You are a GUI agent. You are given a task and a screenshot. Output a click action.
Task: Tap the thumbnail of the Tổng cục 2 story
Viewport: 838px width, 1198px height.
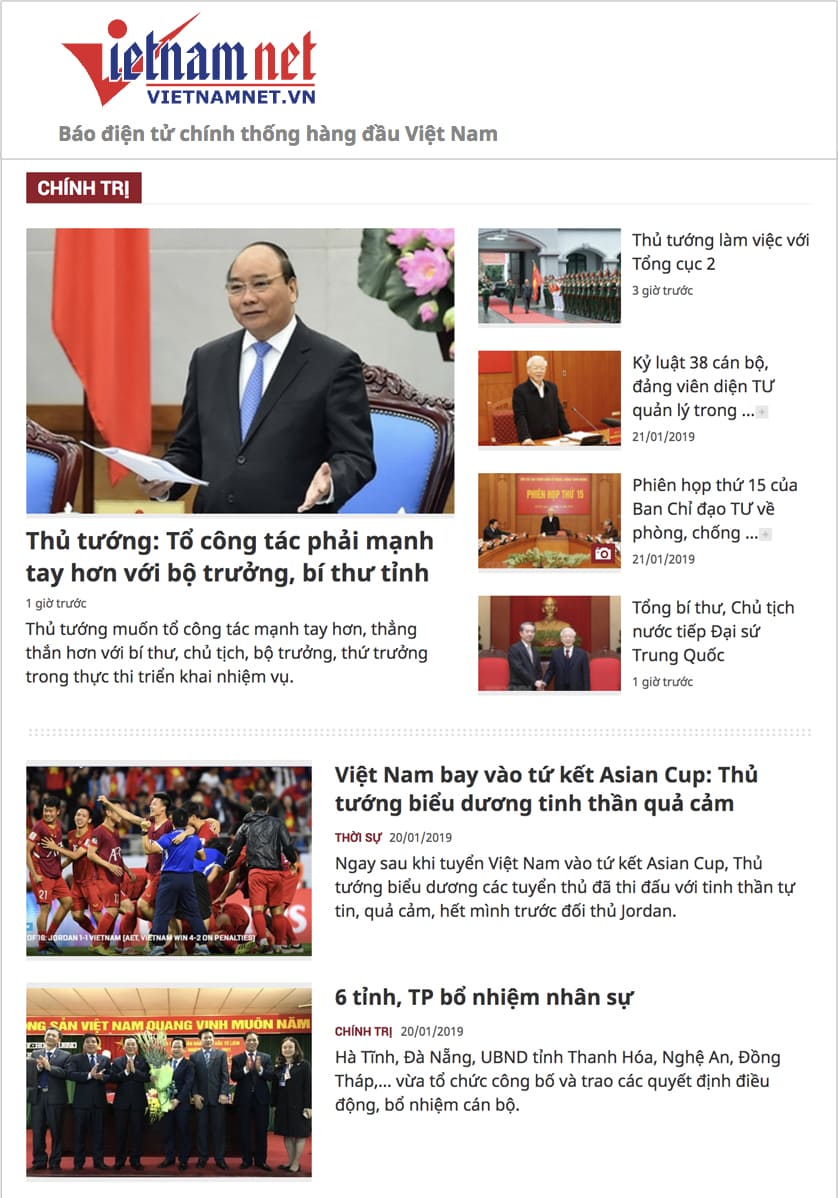(x=549, y=275)
